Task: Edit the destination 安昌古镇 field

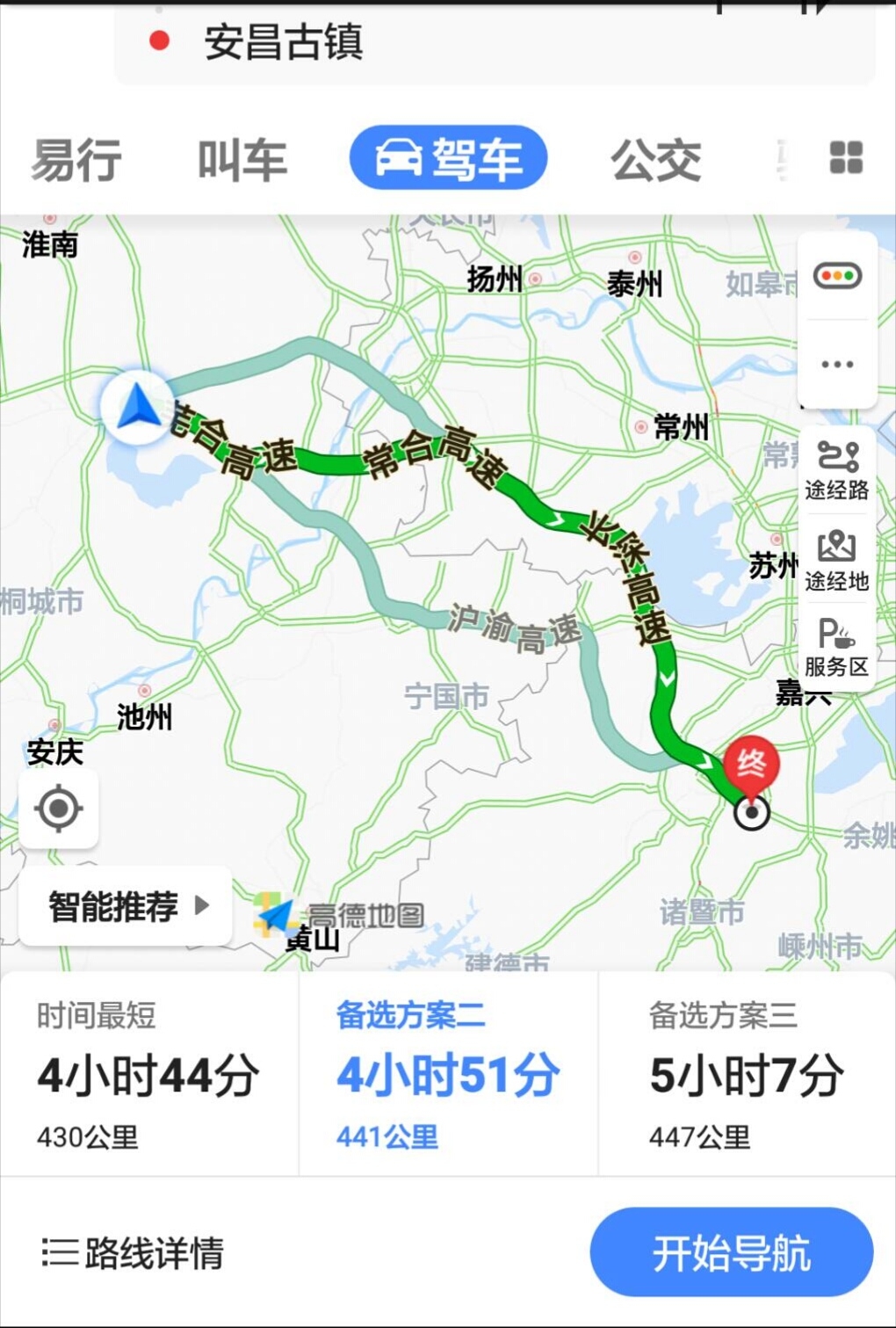Action: click(x=284, y=42)
